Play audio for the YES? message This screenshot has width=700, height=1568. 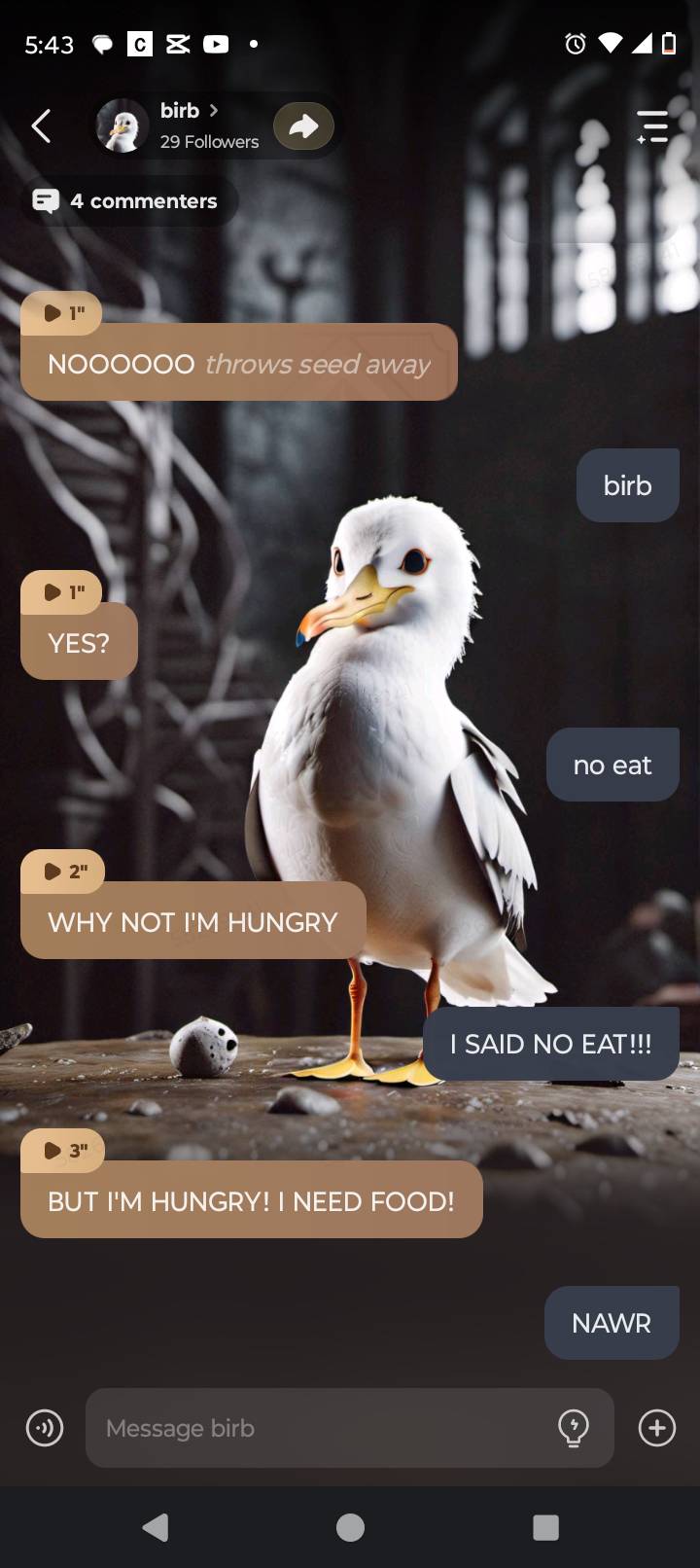[61, 592]
